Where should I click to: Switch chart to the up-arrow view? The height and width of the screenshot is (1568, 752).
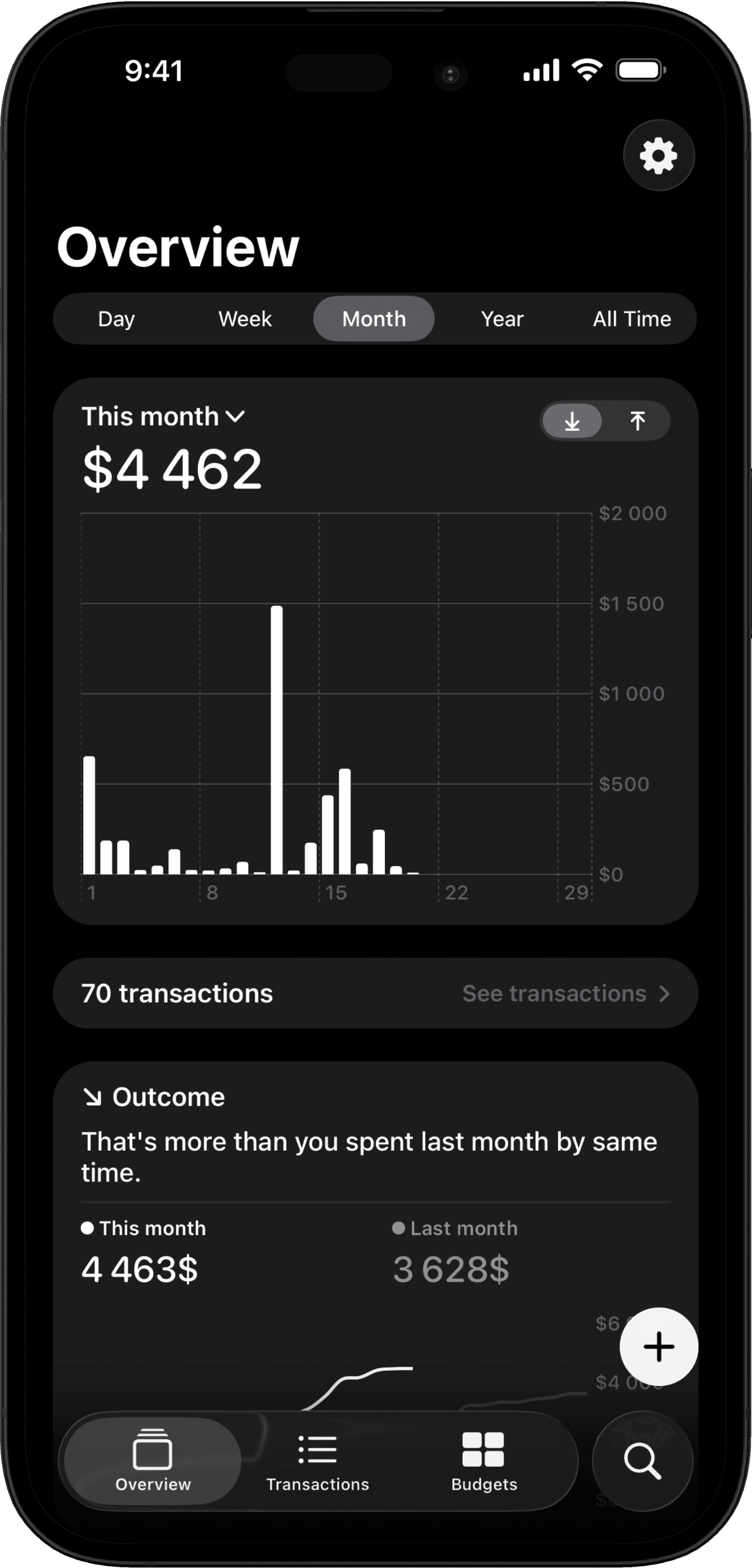(x=638, y=421)
